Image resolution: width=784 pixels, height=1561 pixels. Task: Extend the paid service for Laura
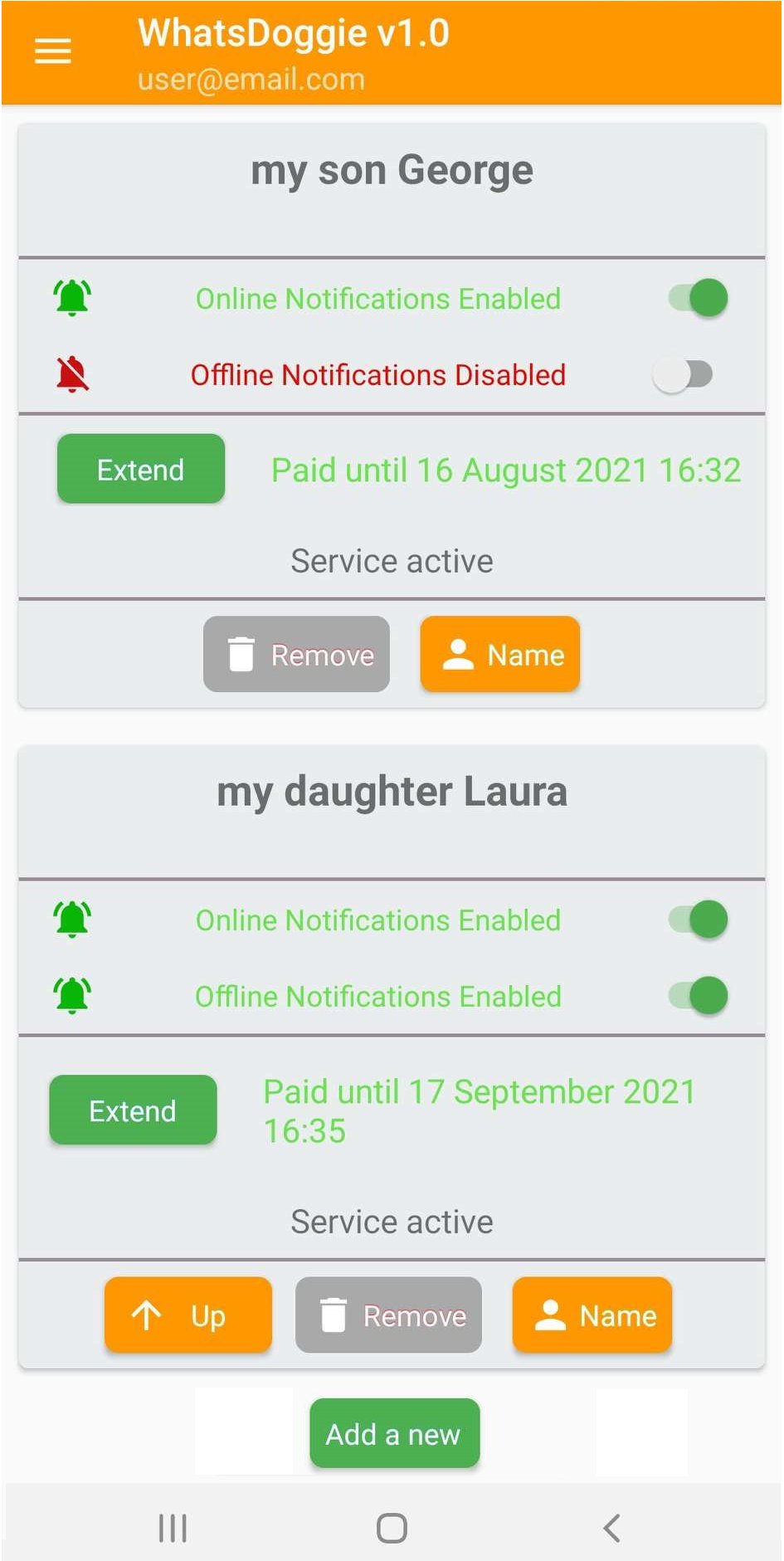pos(133,1110)
